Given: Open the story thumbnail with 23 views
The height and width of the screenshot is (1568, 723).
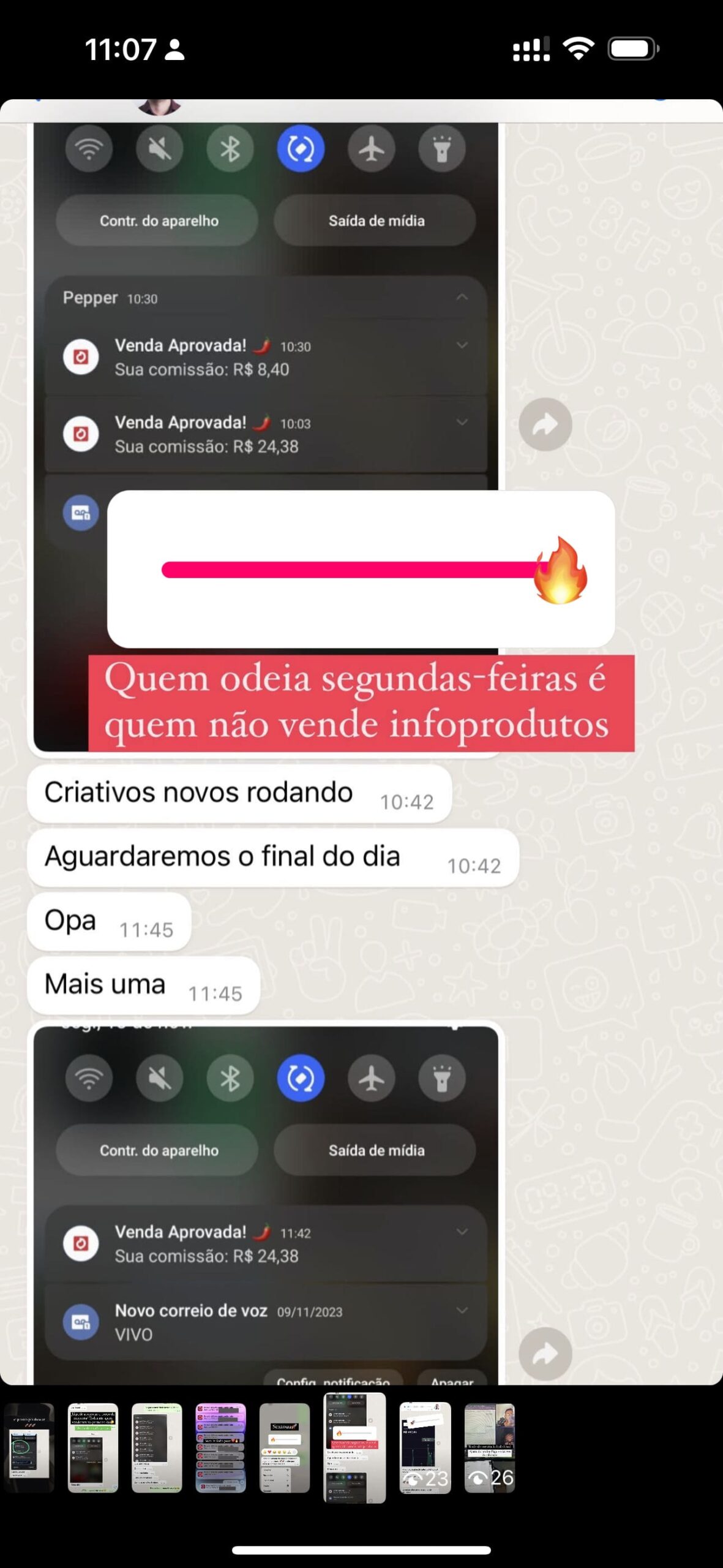Looking at the screenshot, I should pos(425,1448).
